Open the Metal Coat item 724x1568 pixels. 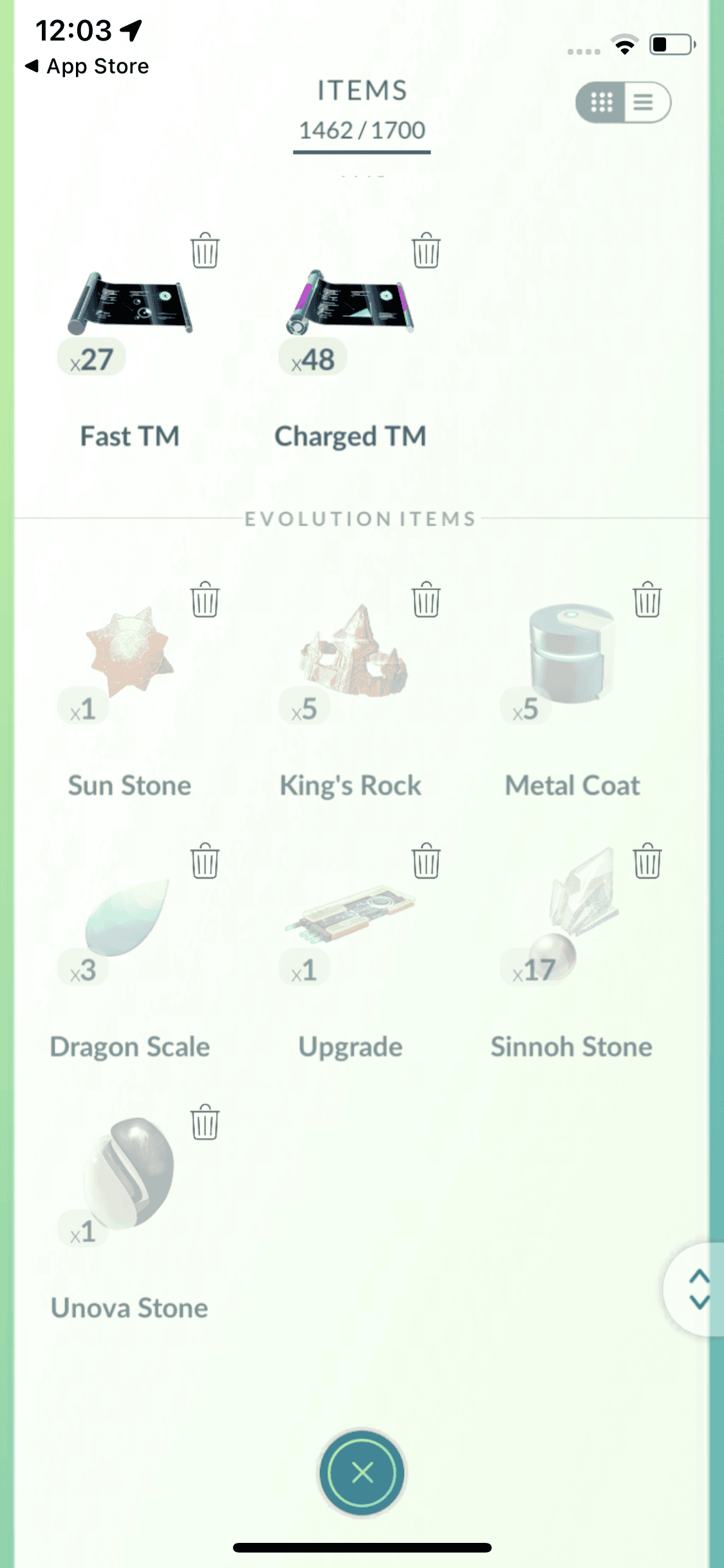(x=572, y=653)
